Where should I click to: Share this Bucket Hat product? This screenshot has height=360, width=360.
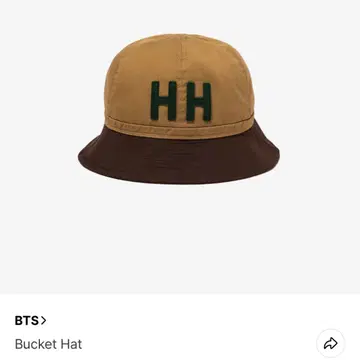[331, 344]
